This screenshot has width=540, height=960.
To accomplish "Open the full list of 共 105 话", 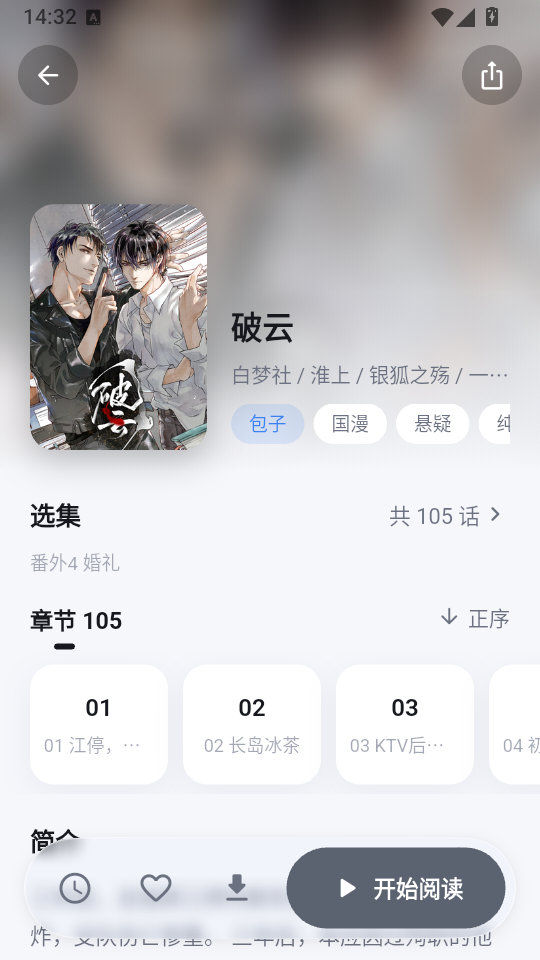I will [446, 516].
